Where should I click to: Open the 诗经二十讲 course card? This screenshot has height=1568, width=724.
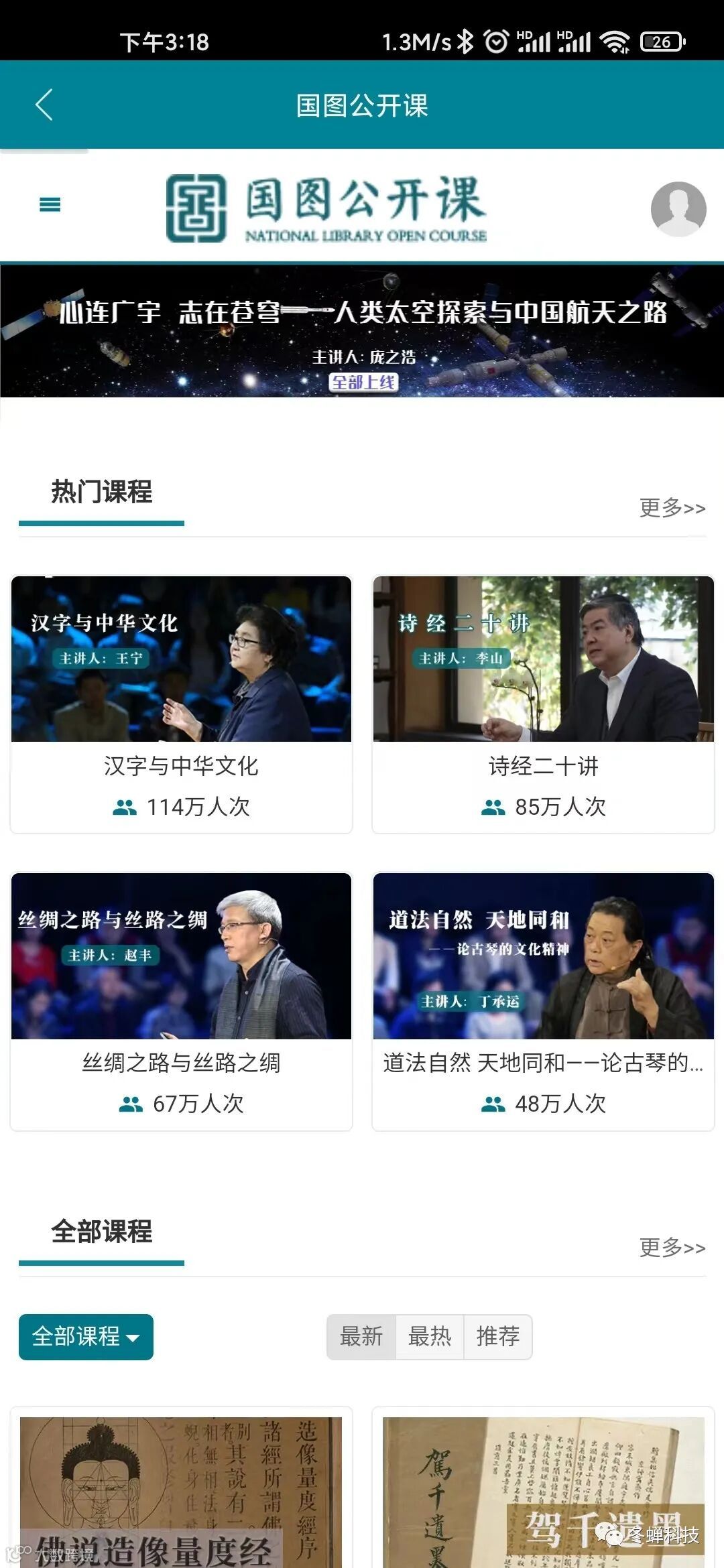pos(543,704)
